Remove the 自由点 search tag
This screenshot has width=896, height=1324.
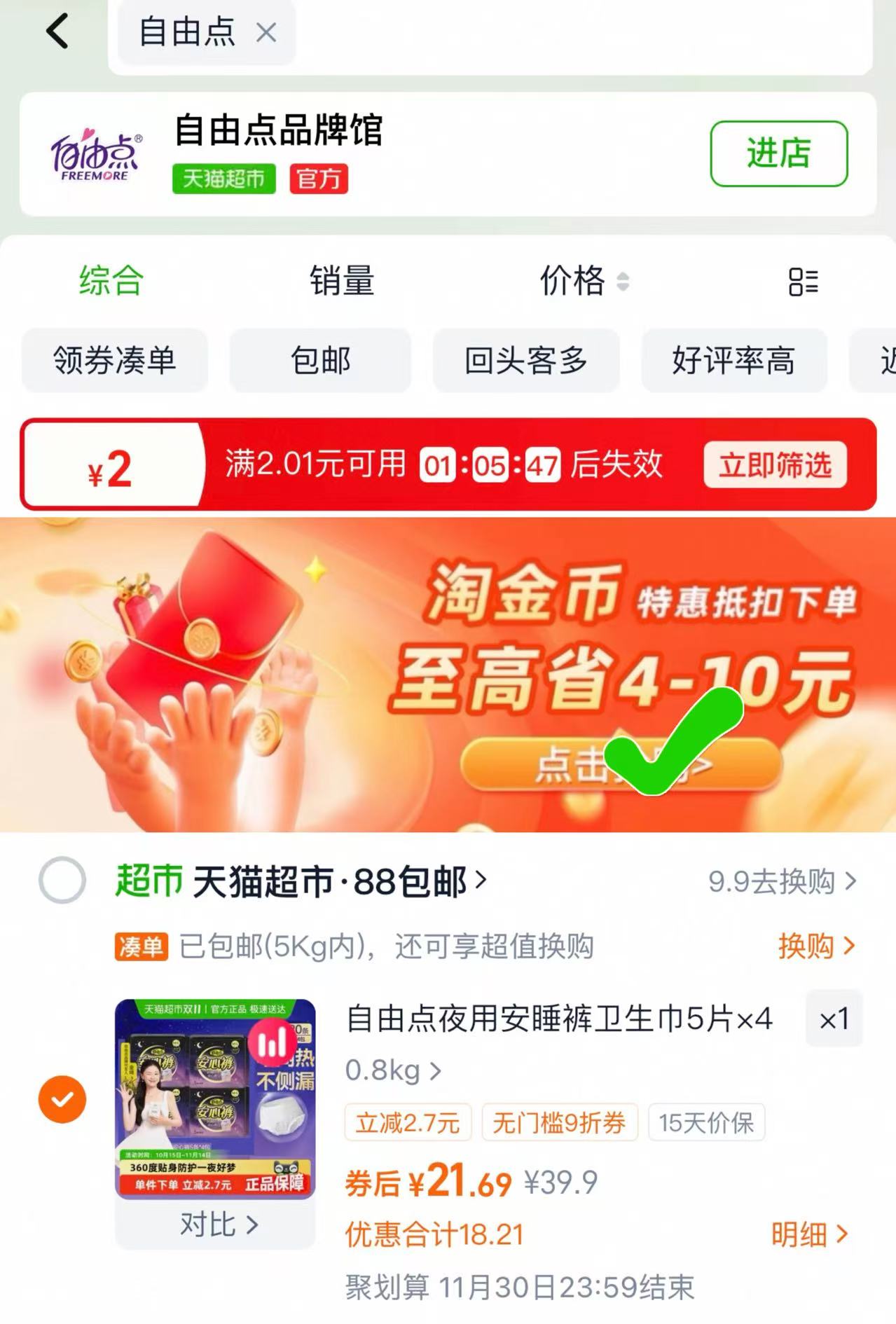tap(266, 32)
